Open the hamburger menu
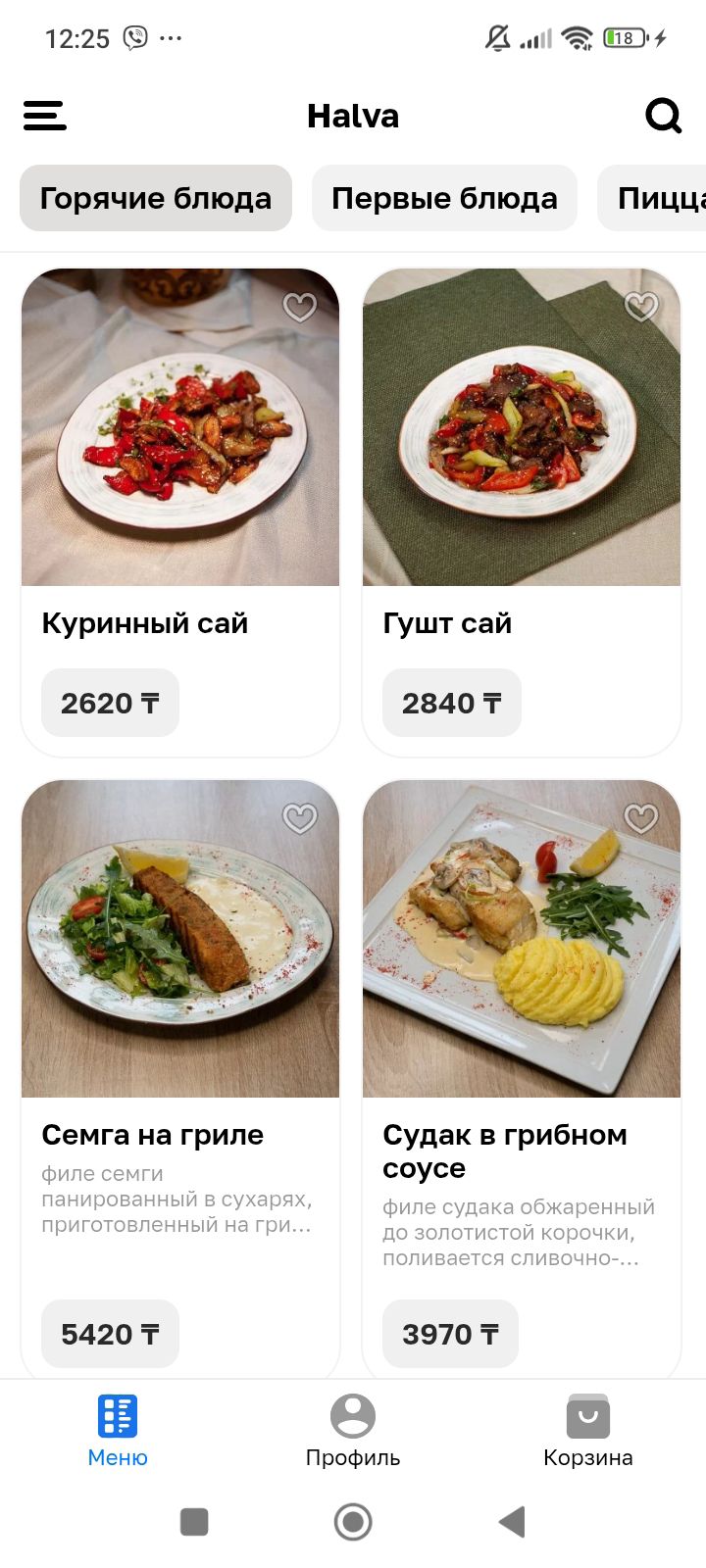This screenshot has width=706, height=1568. point(45,116)
